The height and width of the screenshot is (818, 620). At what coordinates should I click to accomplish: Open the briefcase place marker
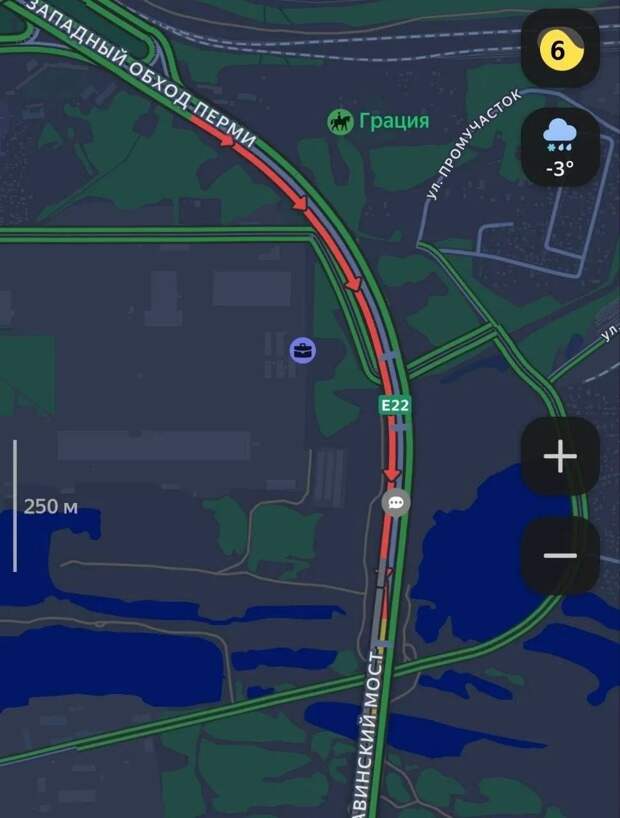pyautogui.click(x=302, y=350)
